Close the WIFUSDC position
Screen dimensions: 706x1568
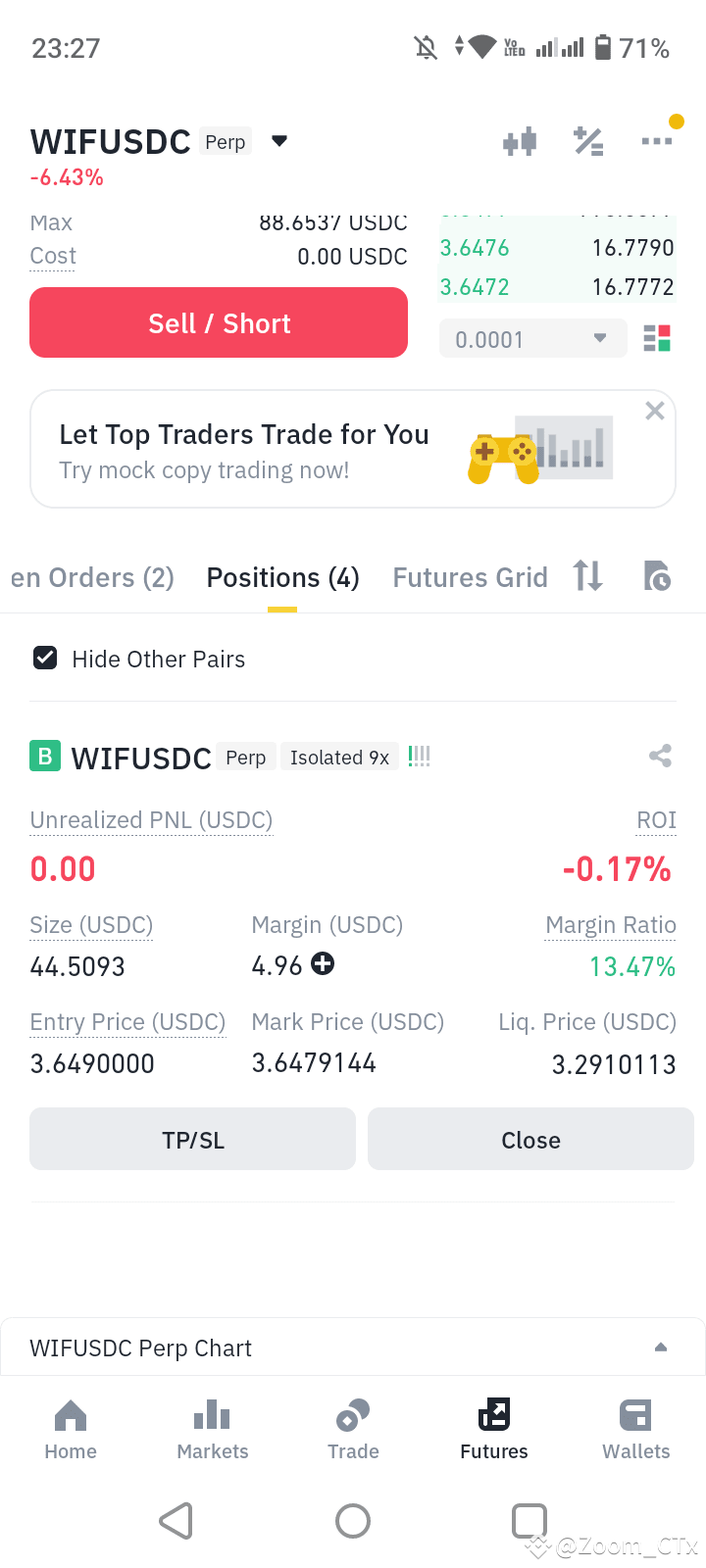click(529, 1139)
